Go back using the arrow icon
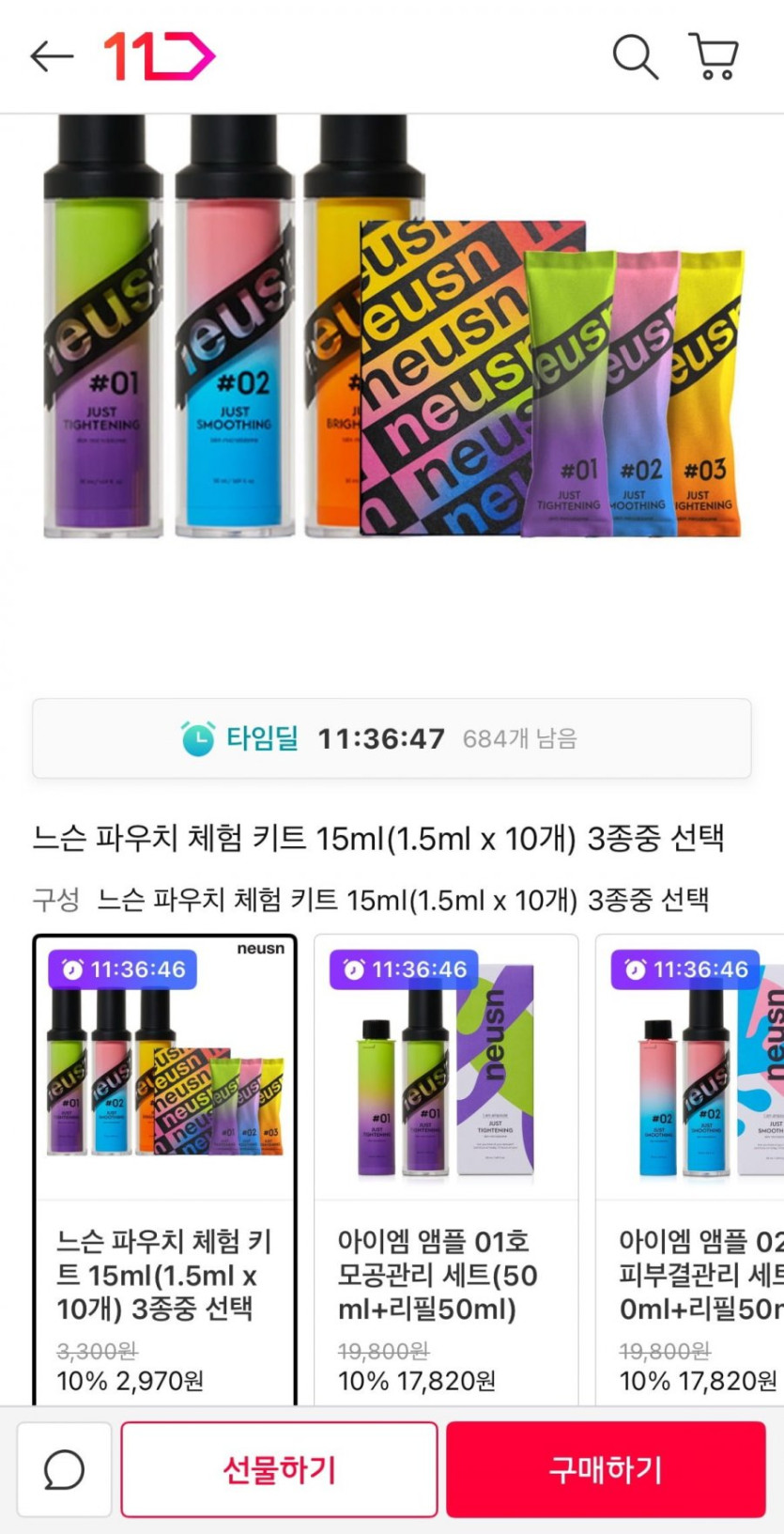 pyautogui.click(x=52, y=56)
